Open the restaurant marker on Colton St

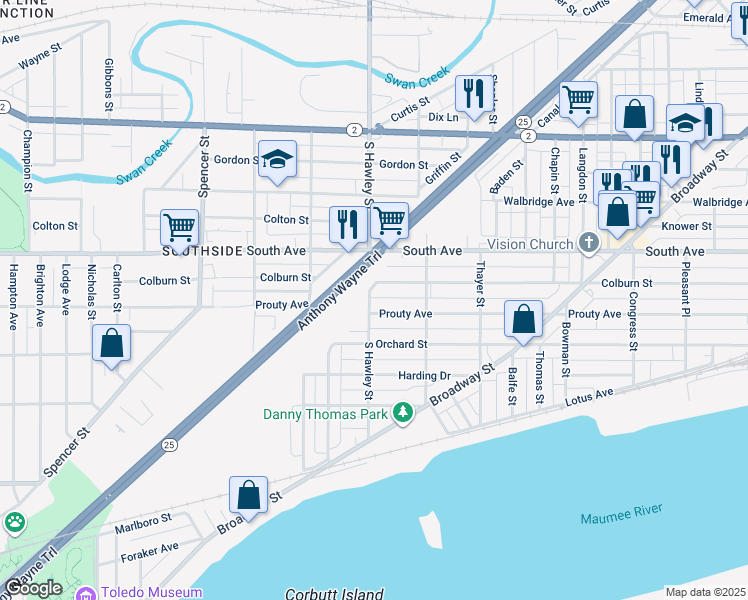tap(348, 228)
